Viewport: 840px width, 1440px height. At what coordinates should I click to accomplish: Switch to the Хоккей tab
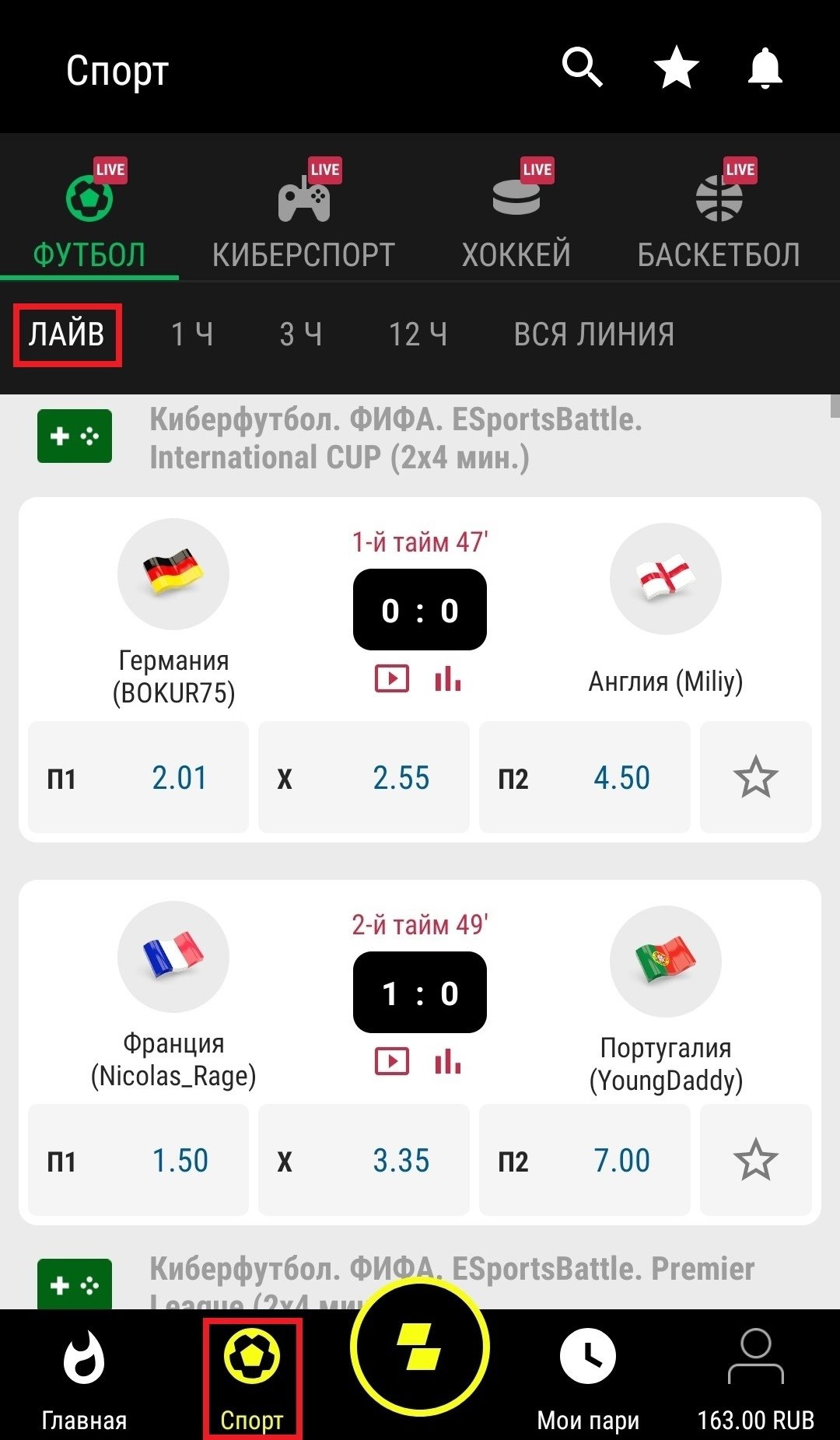click(x=516, y=218)
